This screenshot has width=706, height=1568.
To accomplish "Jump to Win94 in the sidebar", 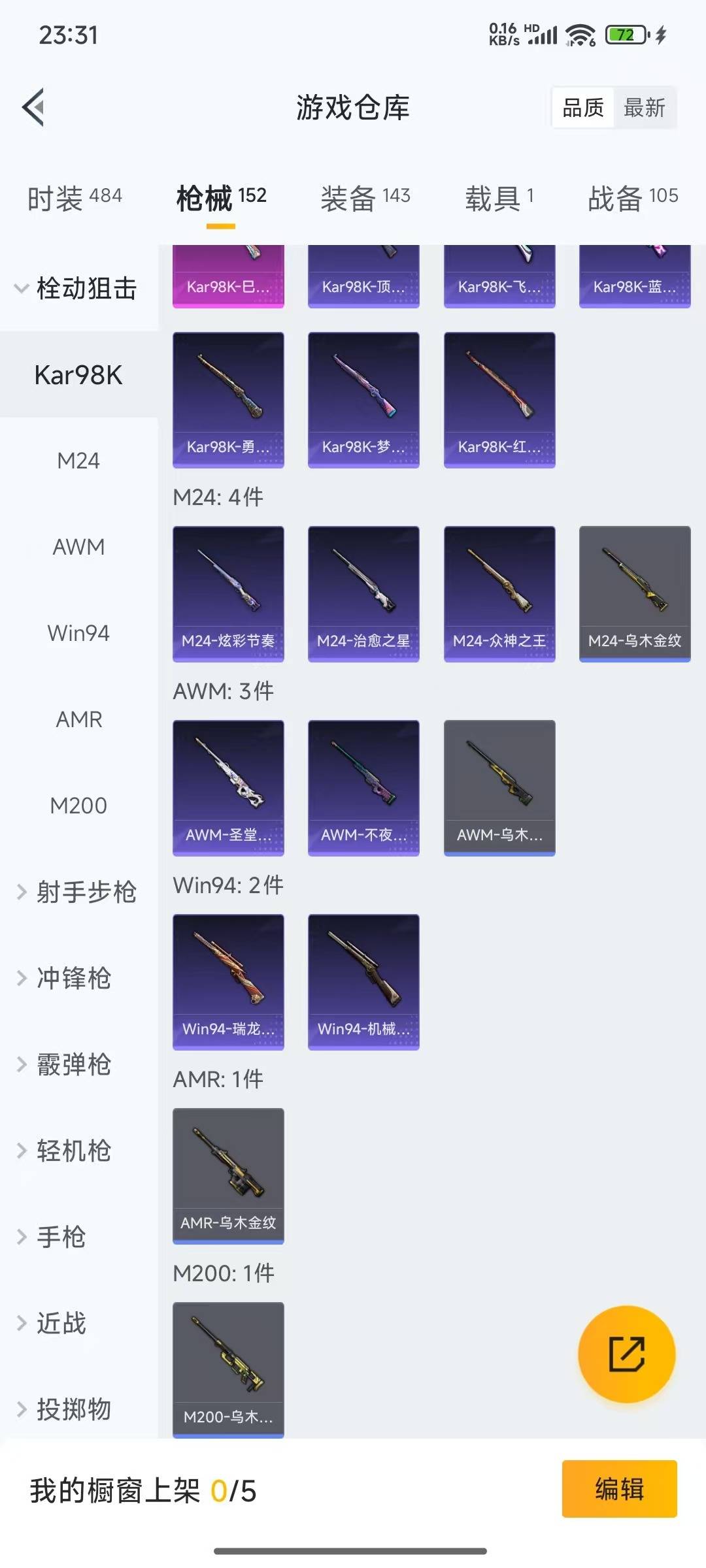I will (78, 633).
